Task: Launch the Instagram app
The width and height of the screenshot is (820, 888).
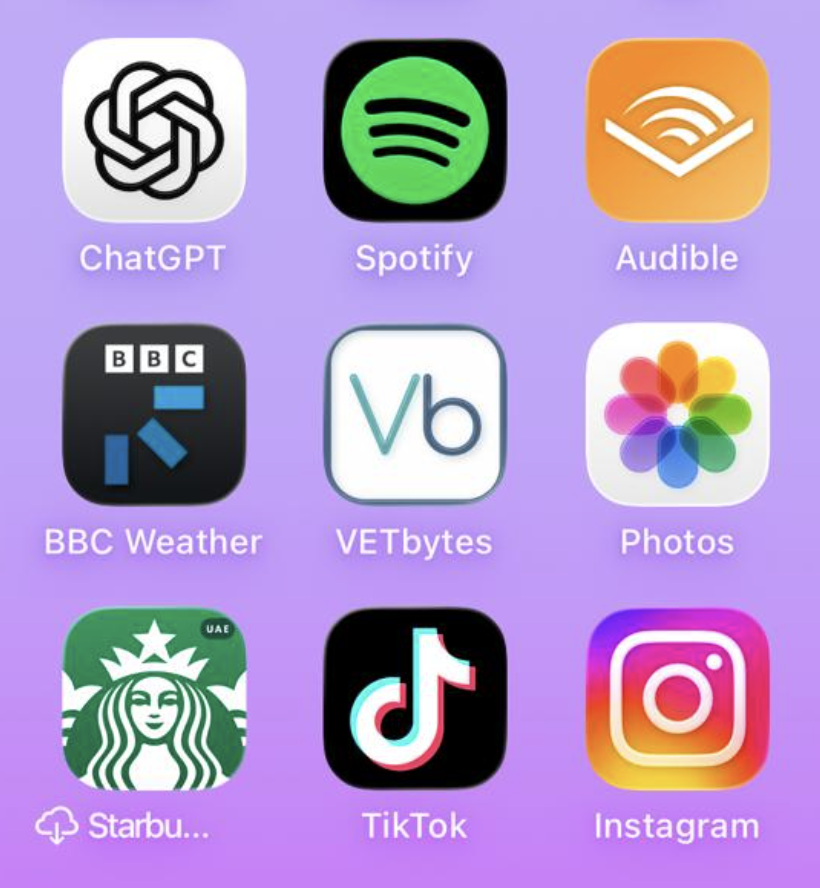Action: 677,698
